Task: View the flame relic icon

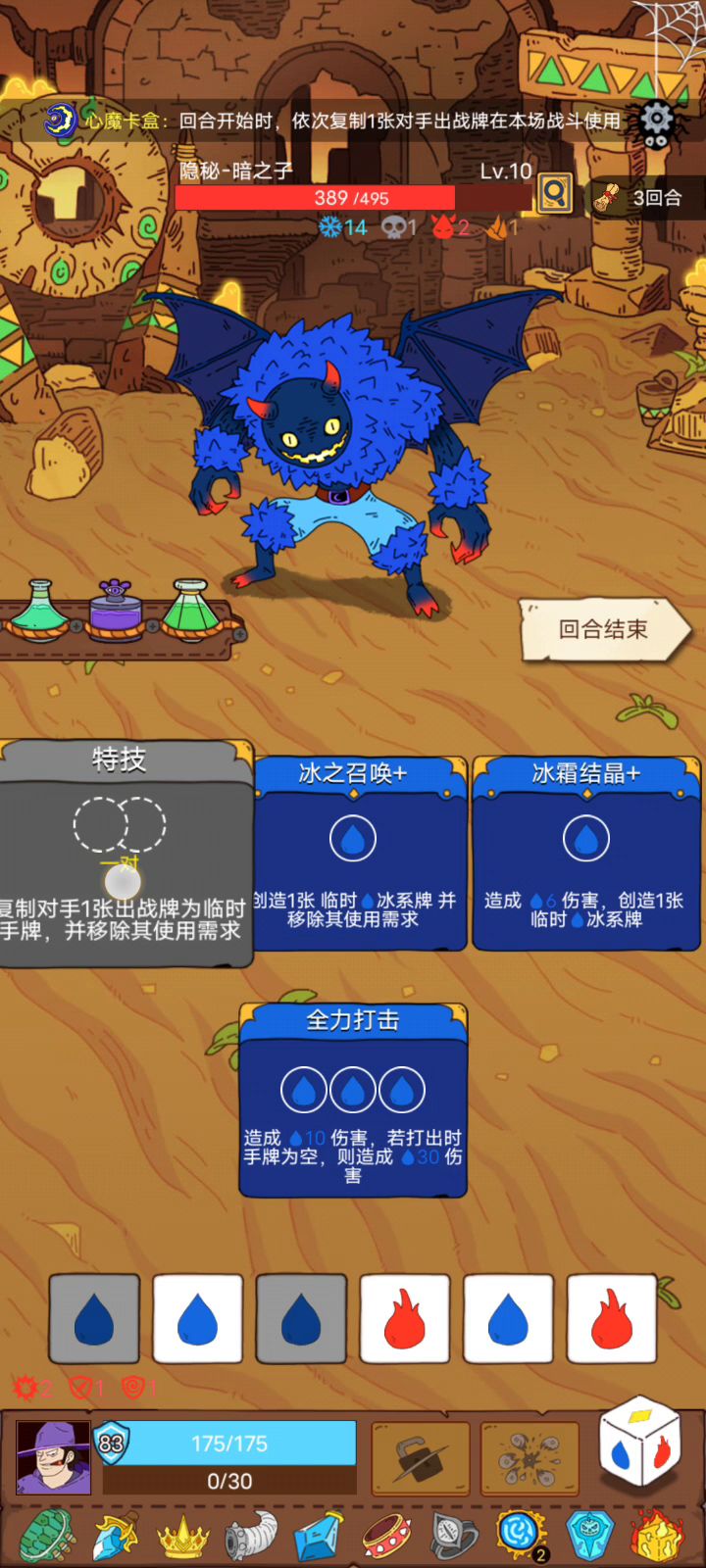Action: tap(656, 1536)
